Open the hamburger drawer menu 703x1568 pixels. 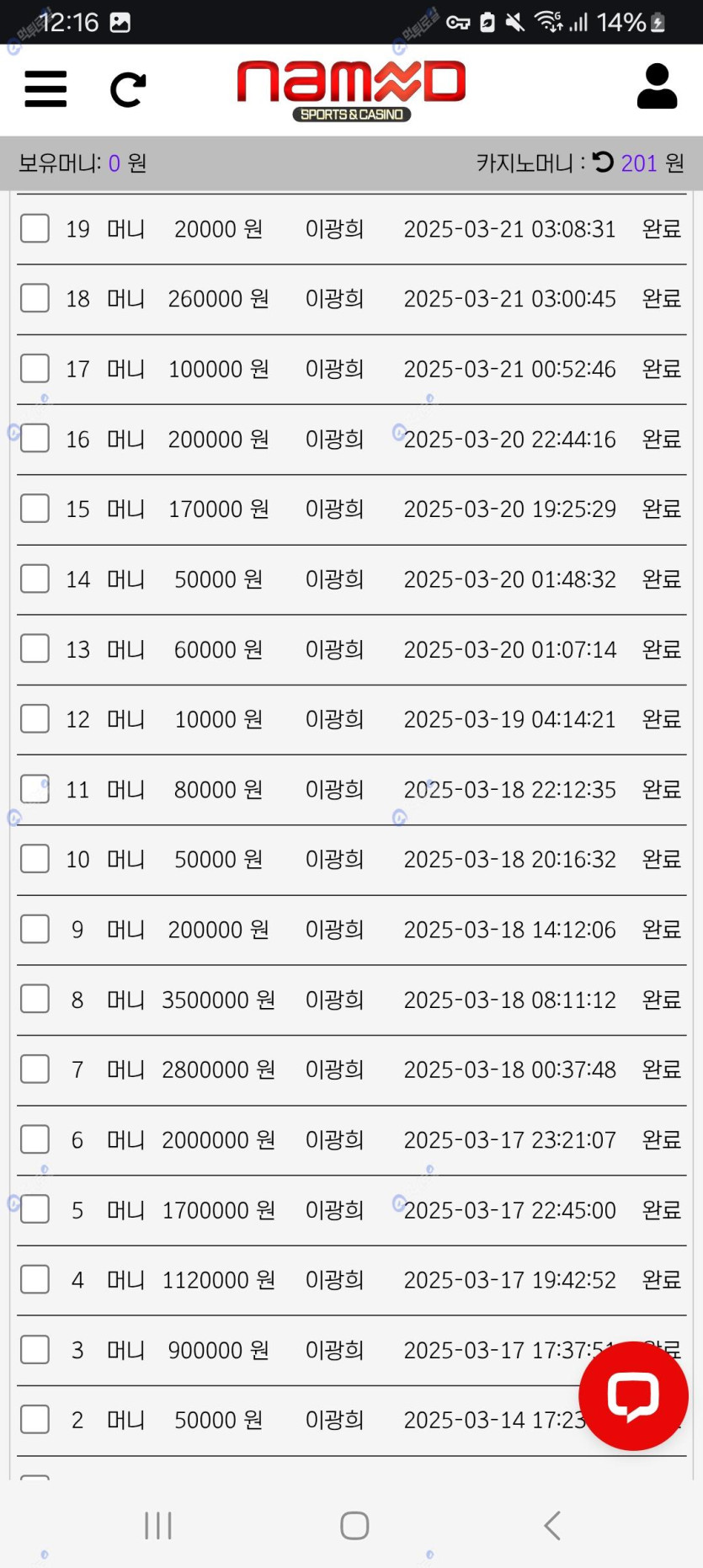pos(45,88)
